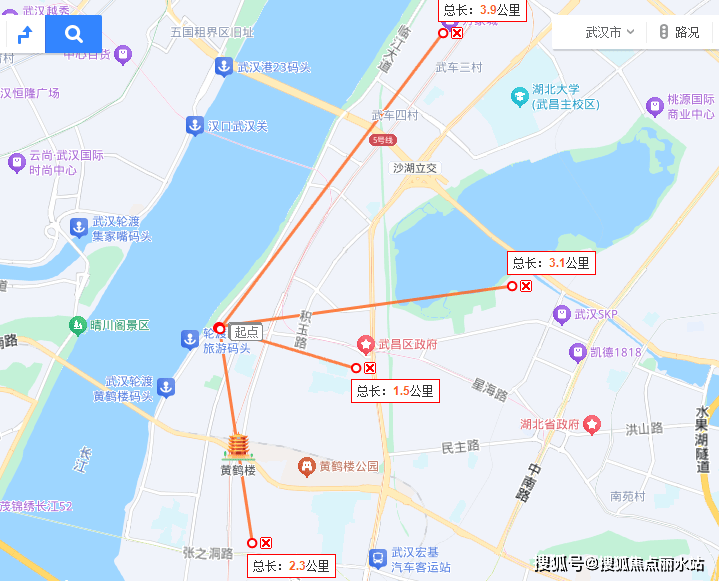Remove the 3.9公里 distance measurement
Image resolution: width=719 pixels, height=581 pixels.
click(457, 33)
